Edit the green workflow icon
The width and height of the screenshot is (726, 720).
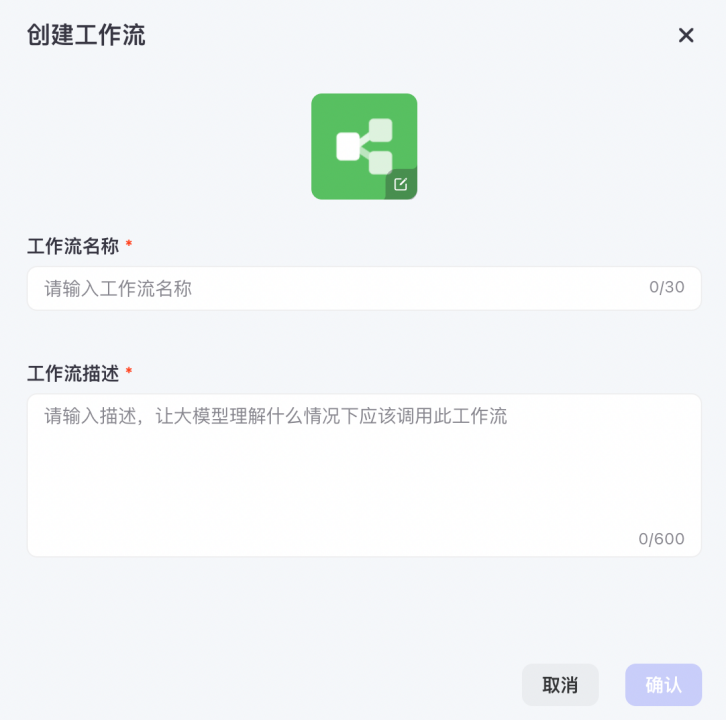[400, 184]
